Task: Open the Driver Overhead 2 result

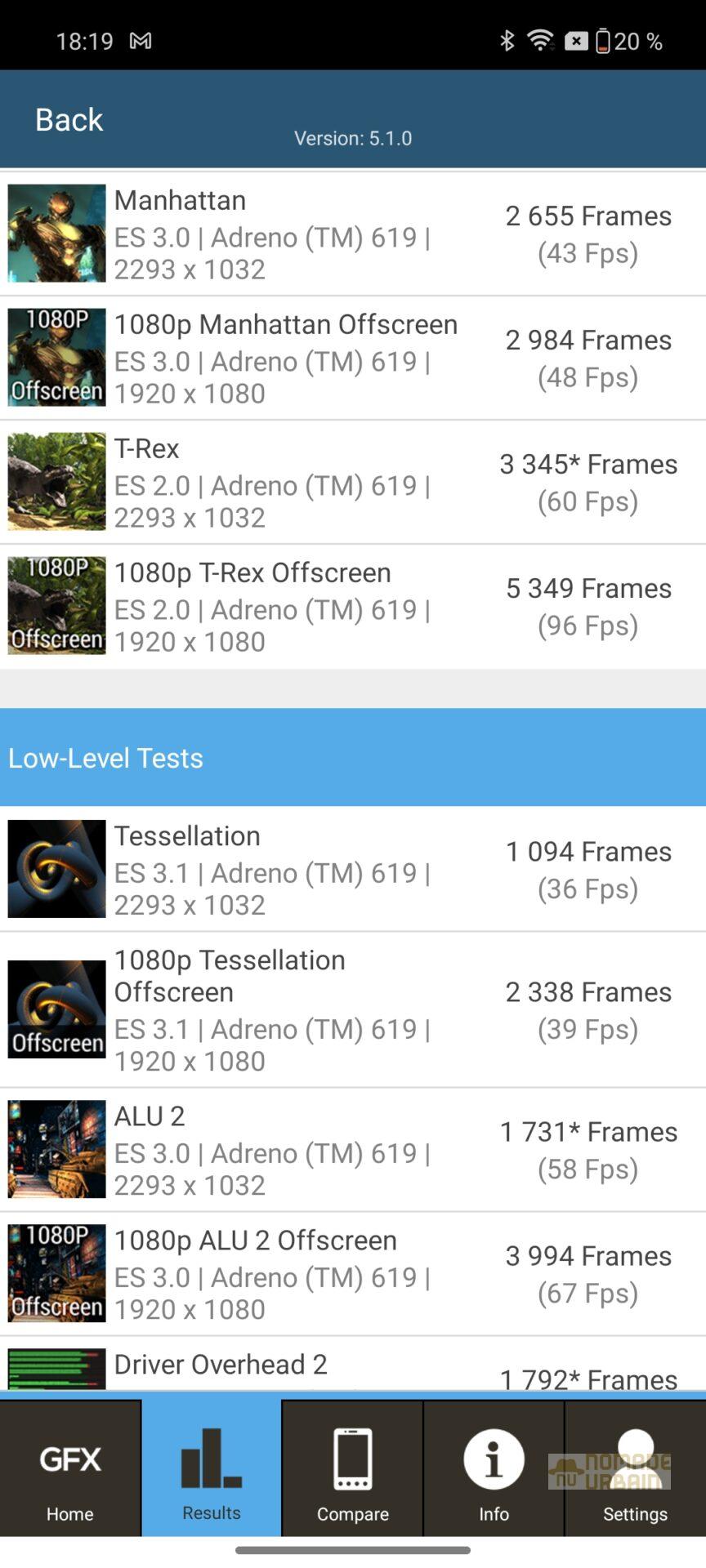Action: (x=353, y=1369)
